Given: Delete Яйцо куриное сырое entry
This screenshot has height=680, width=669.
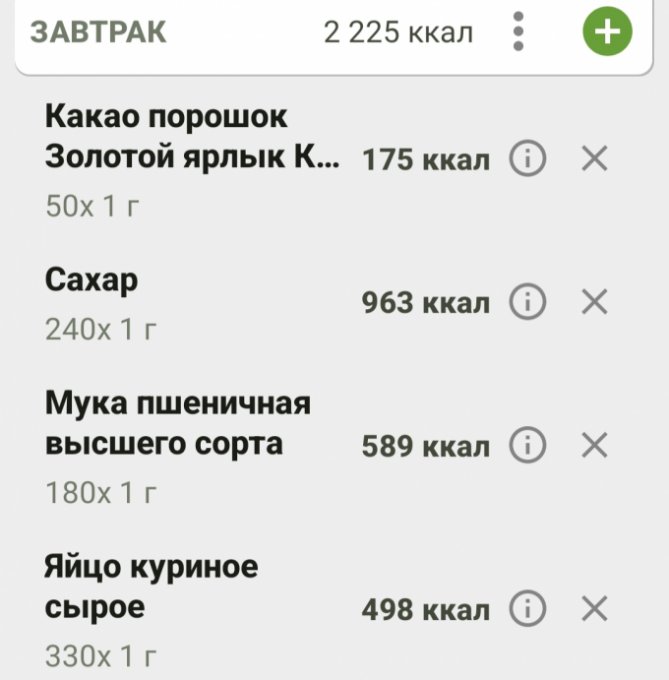Looking at the screenshot, I should click(x=595, y=608).
